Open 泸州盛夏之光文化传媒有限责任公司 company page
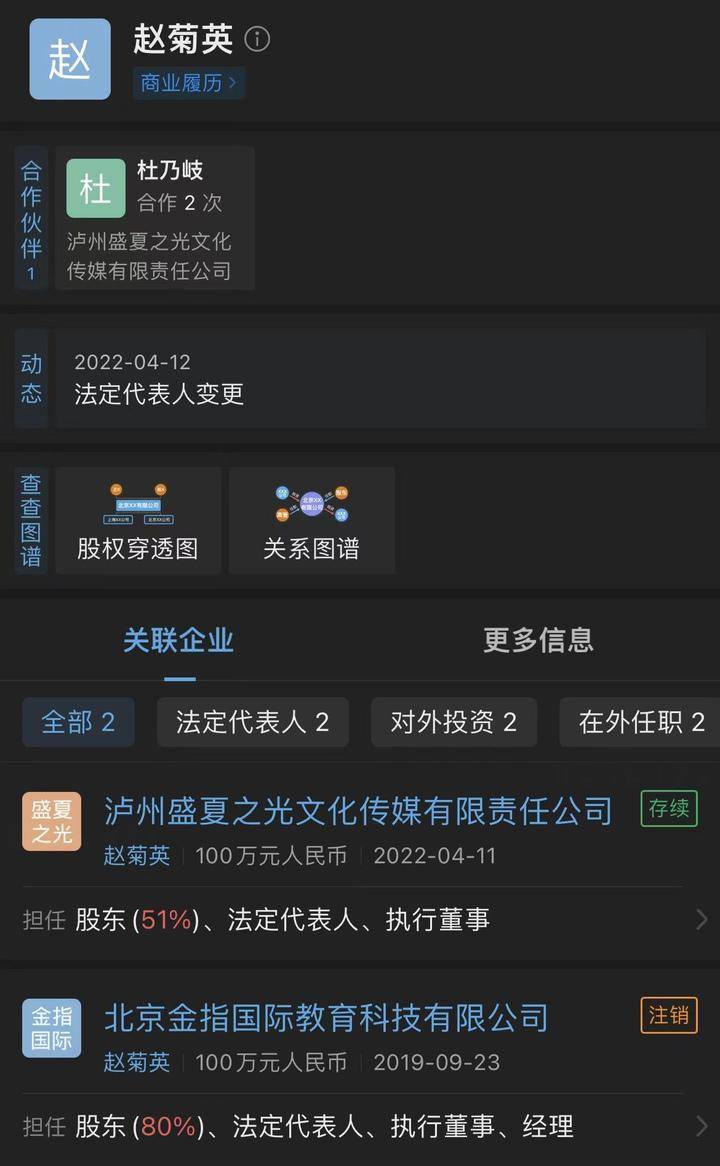 click(x=358, y=810)
